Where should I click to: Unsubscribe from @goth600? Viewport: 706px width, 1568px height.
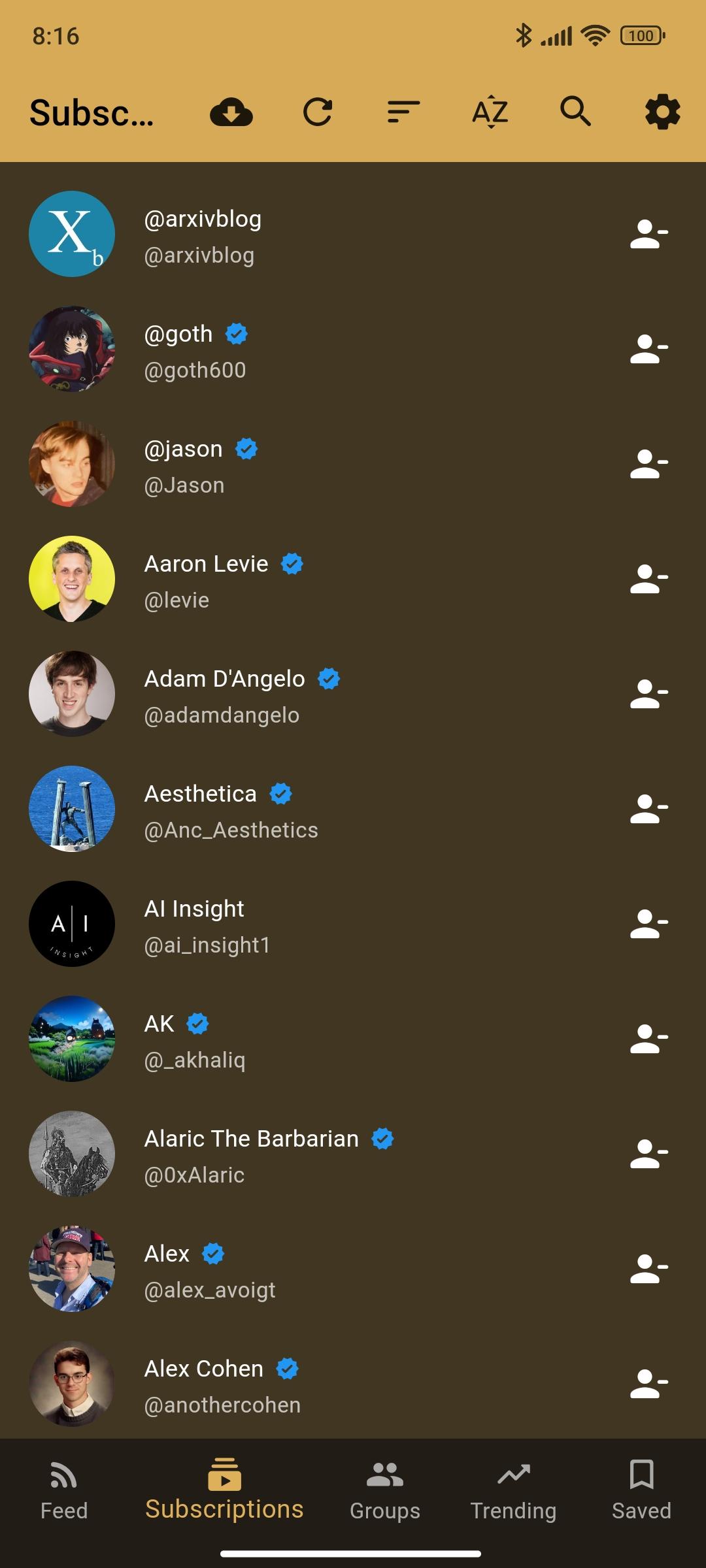pyautogui.click(x=648, y=350)
